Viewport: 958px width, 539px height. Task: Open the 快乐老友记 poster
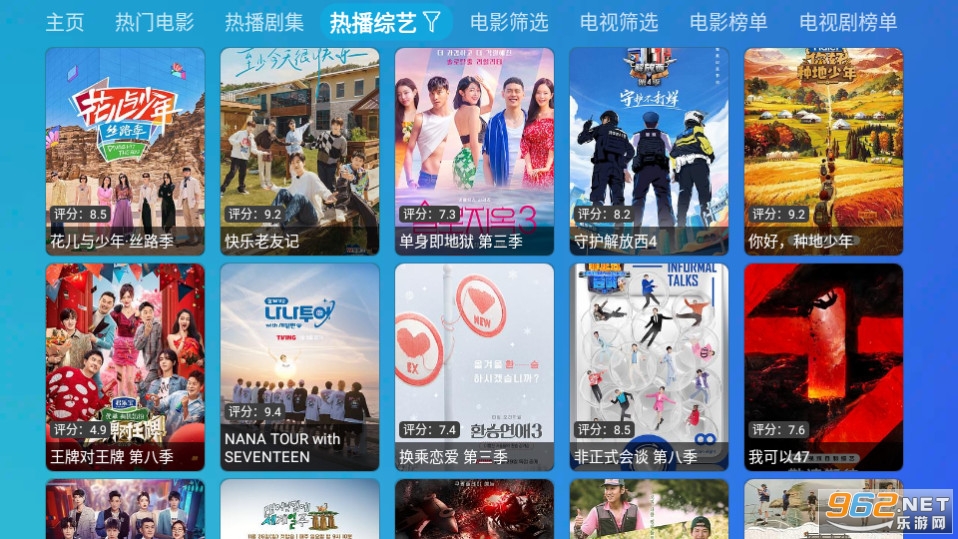coord(300,151)
